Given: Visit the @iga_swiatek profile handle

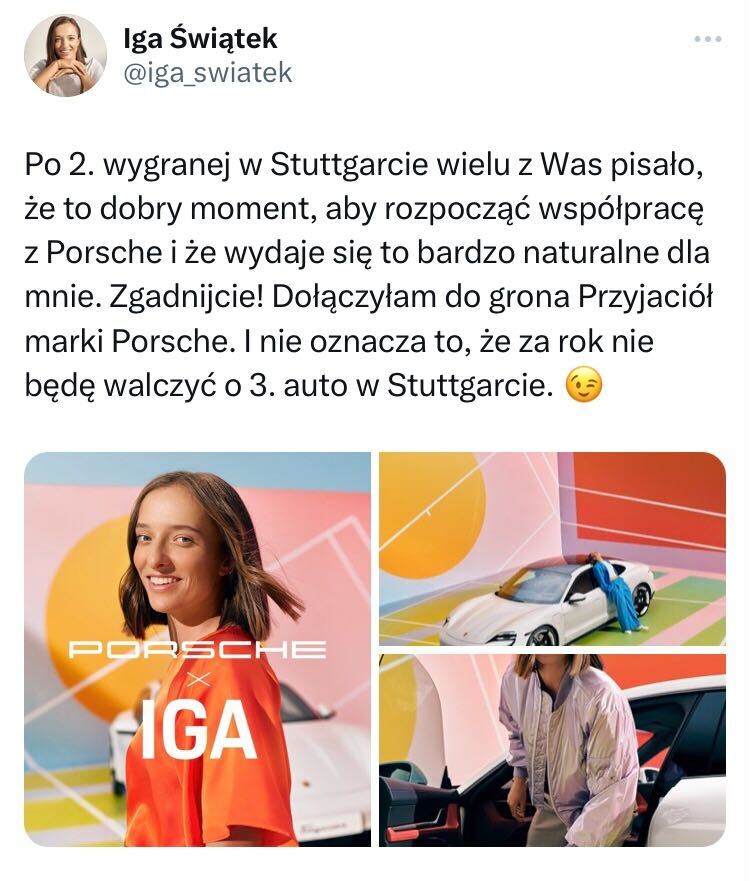Looking at the screenshot, I should pos(207,72).
